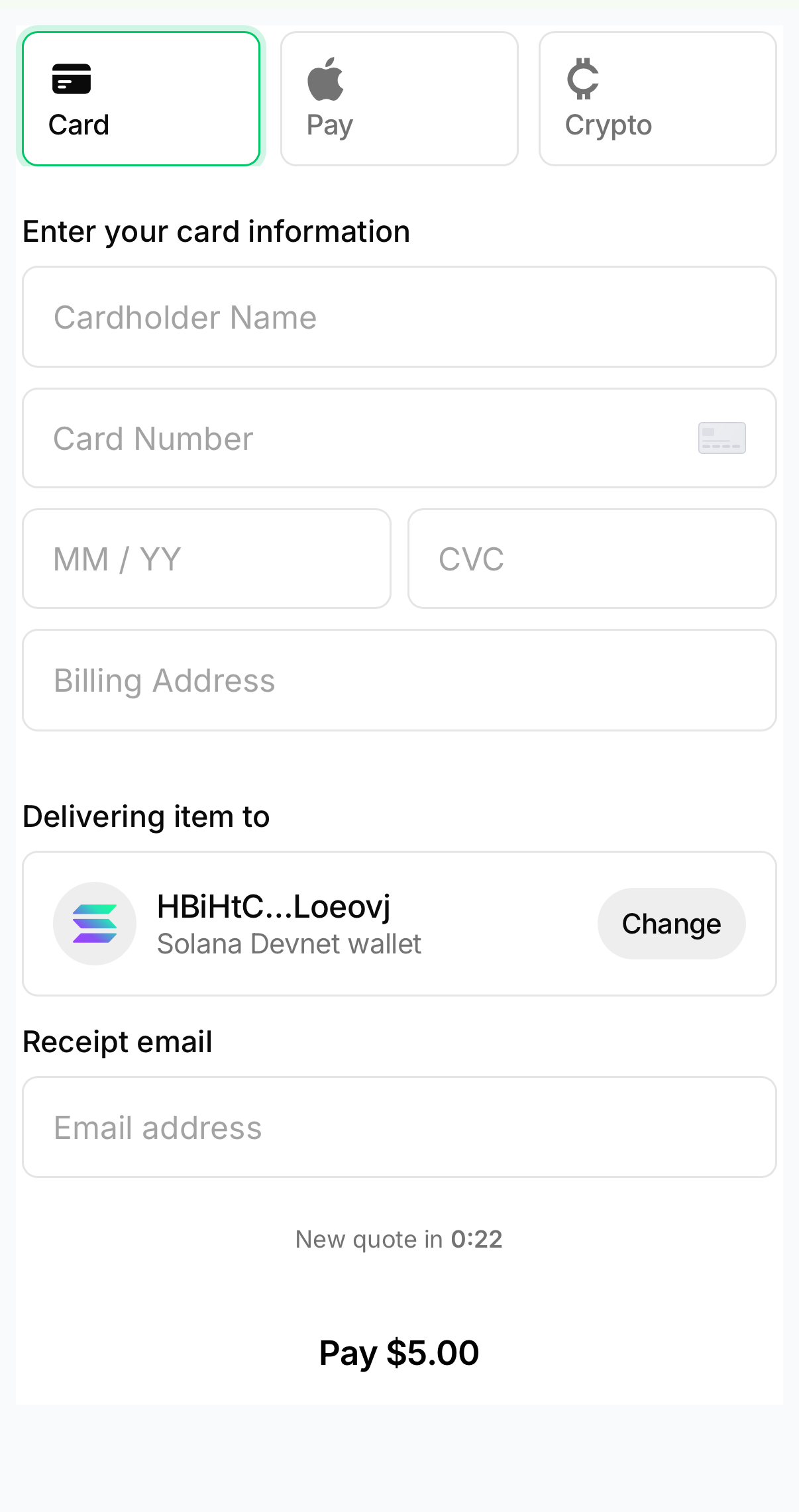
Task: Click the Change button for the delivery wallet
Action: pos(671,924)
